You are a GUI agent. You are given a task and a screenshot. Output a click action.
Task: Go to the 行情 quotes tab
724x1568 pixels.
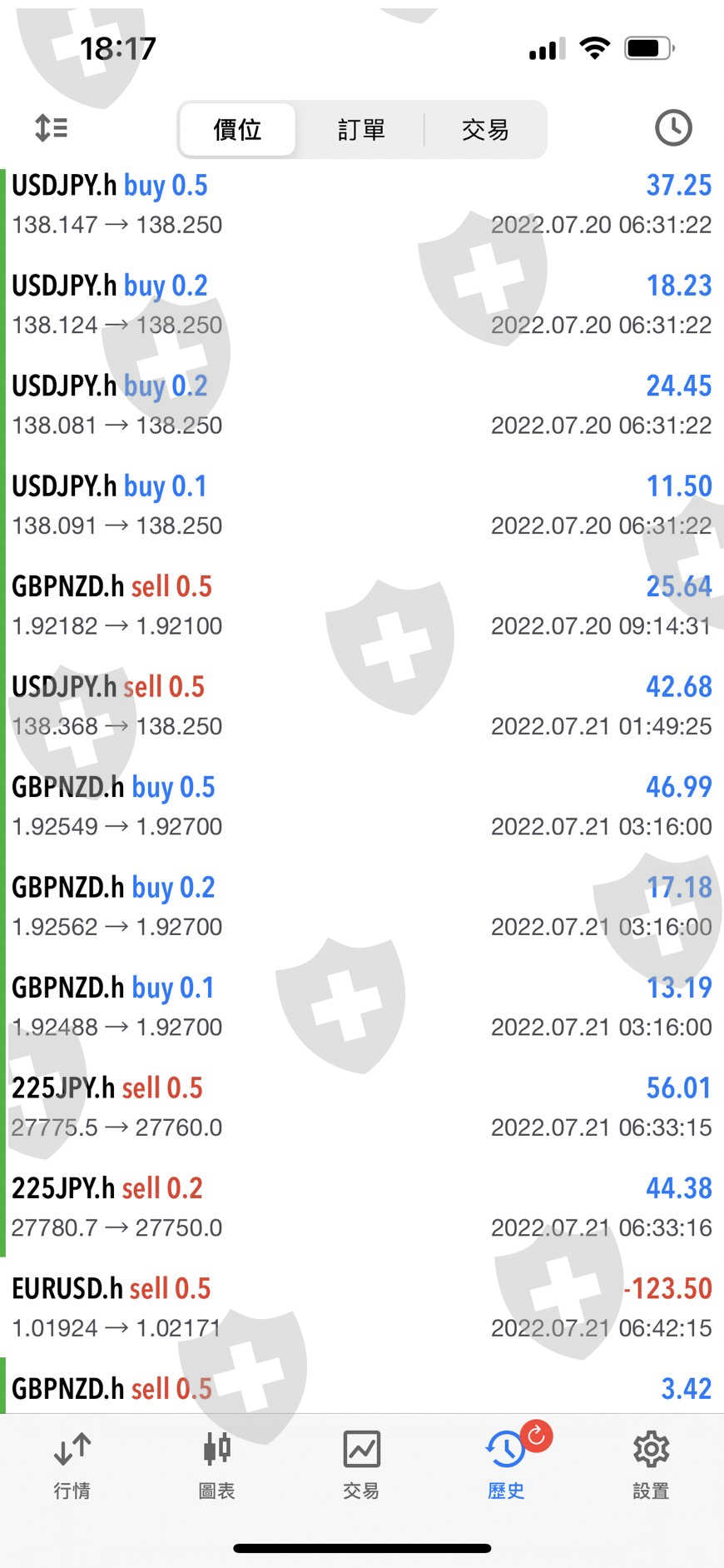72,1466
